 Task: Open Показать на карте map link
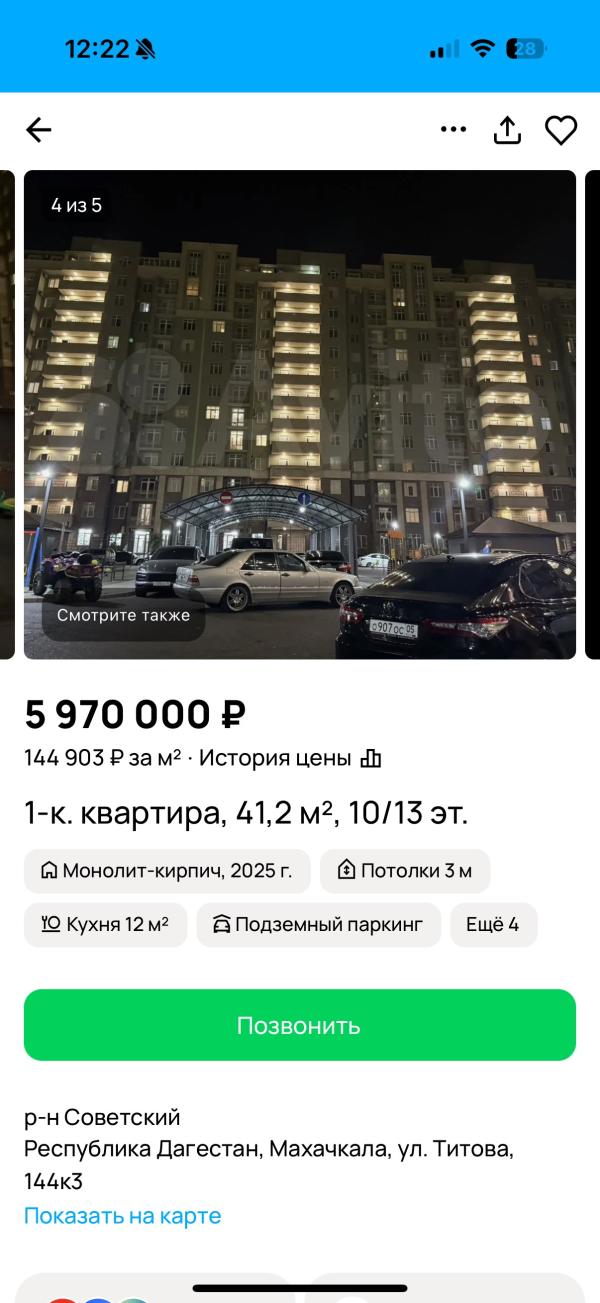122,1216
